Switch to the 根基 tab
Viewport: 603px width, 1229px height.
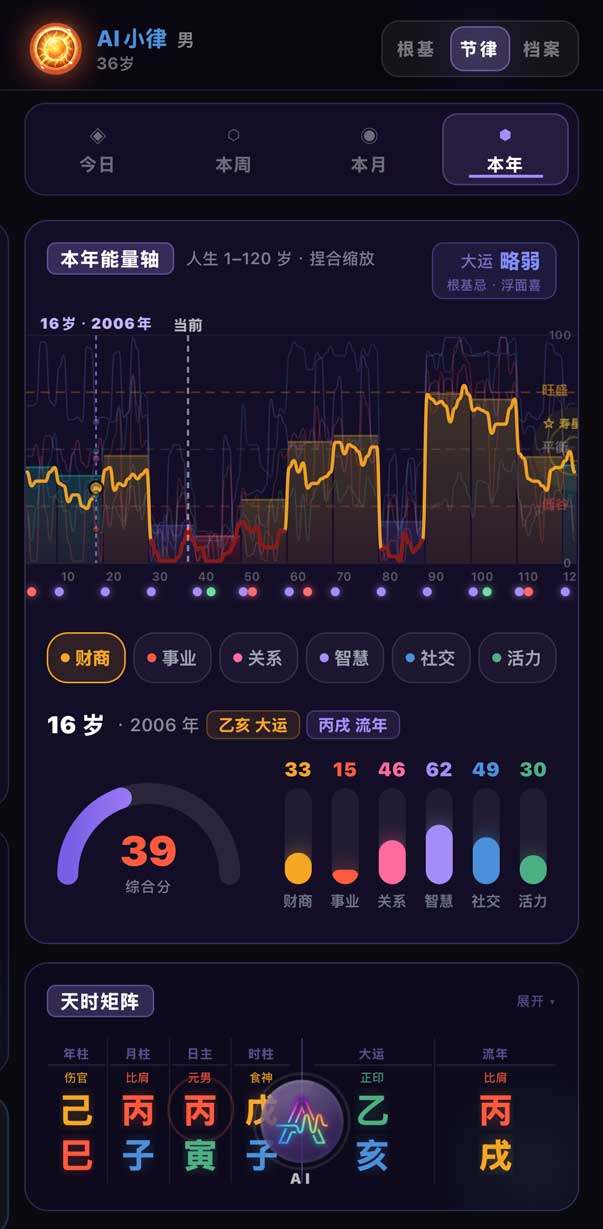pyautogui.click(x=414, y=49)
